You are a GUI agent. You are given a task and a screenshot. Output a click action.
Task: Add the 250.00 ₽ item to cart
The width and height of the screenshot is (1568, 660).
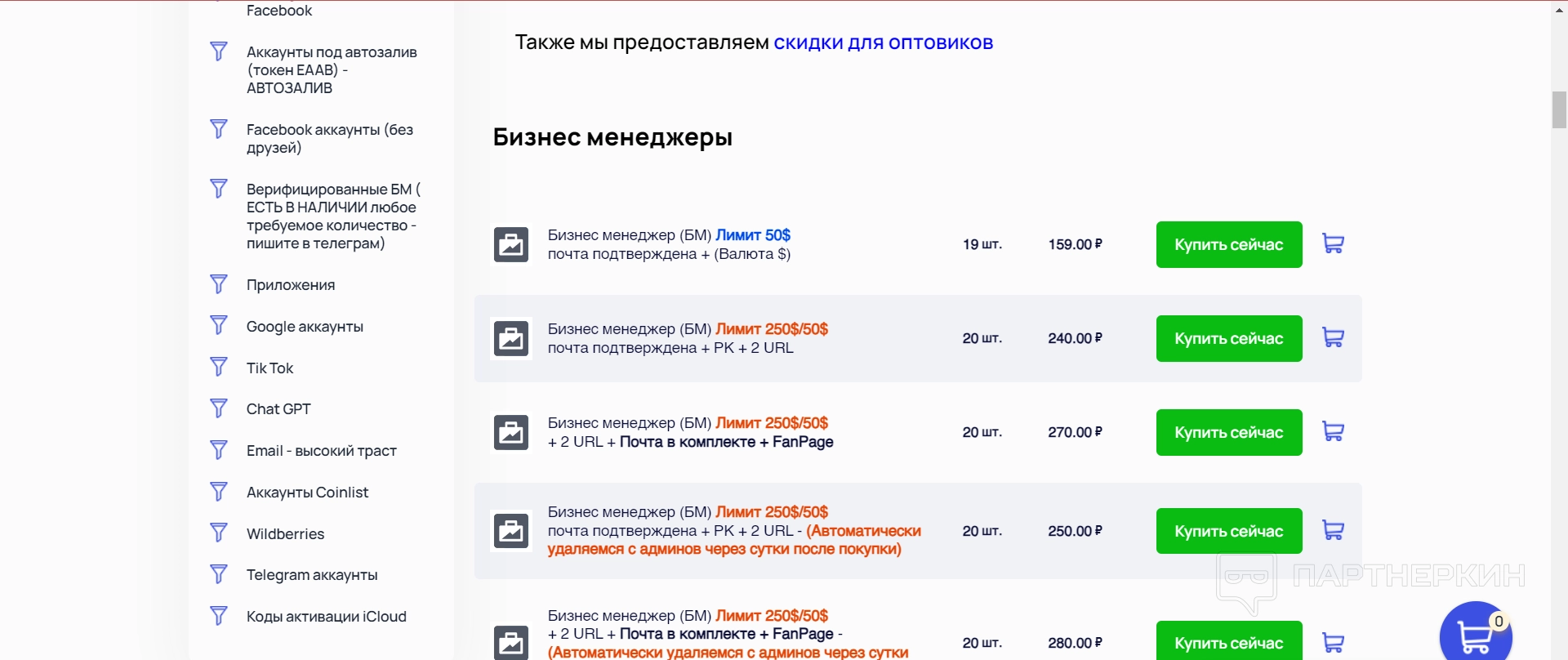coord(1333,530)
